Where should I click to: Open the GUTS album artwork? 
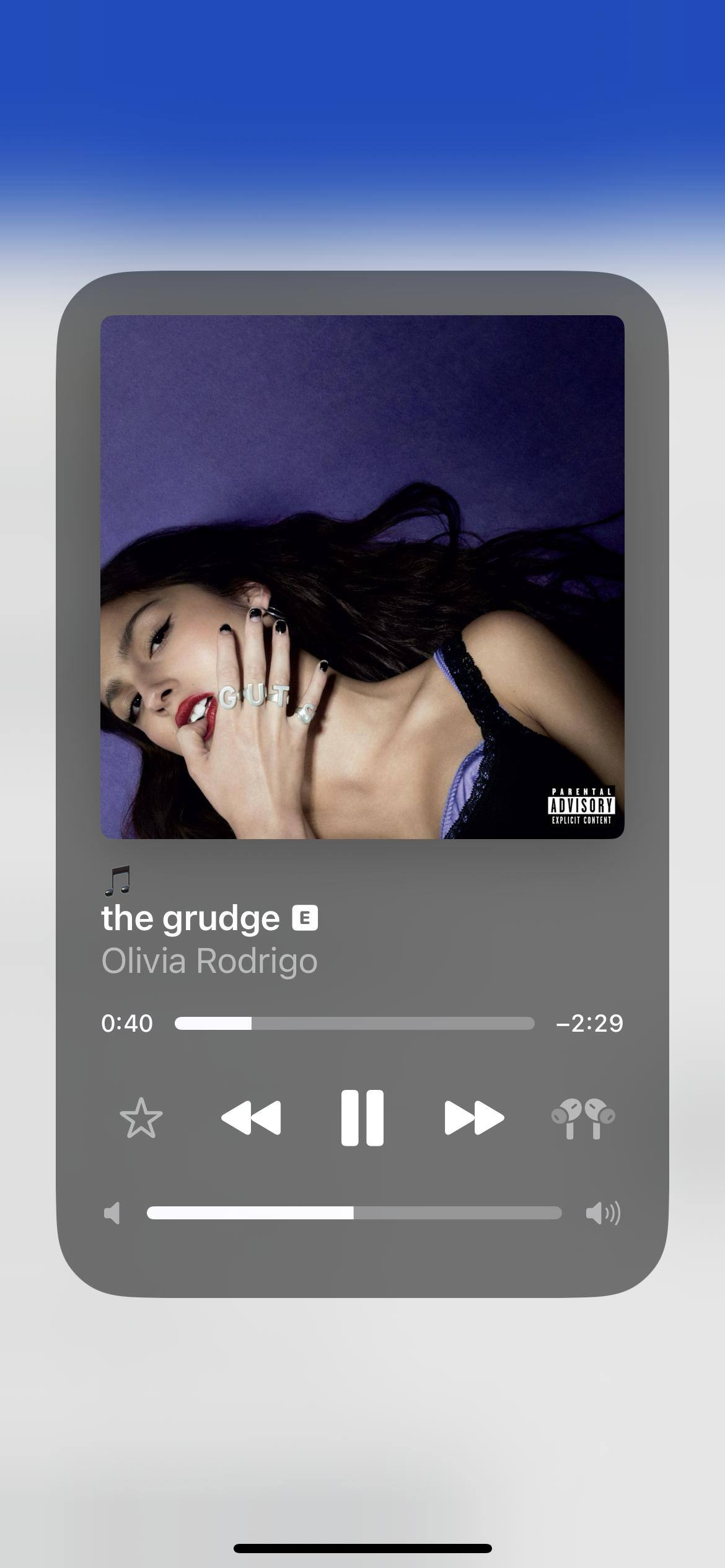[362, 577]
